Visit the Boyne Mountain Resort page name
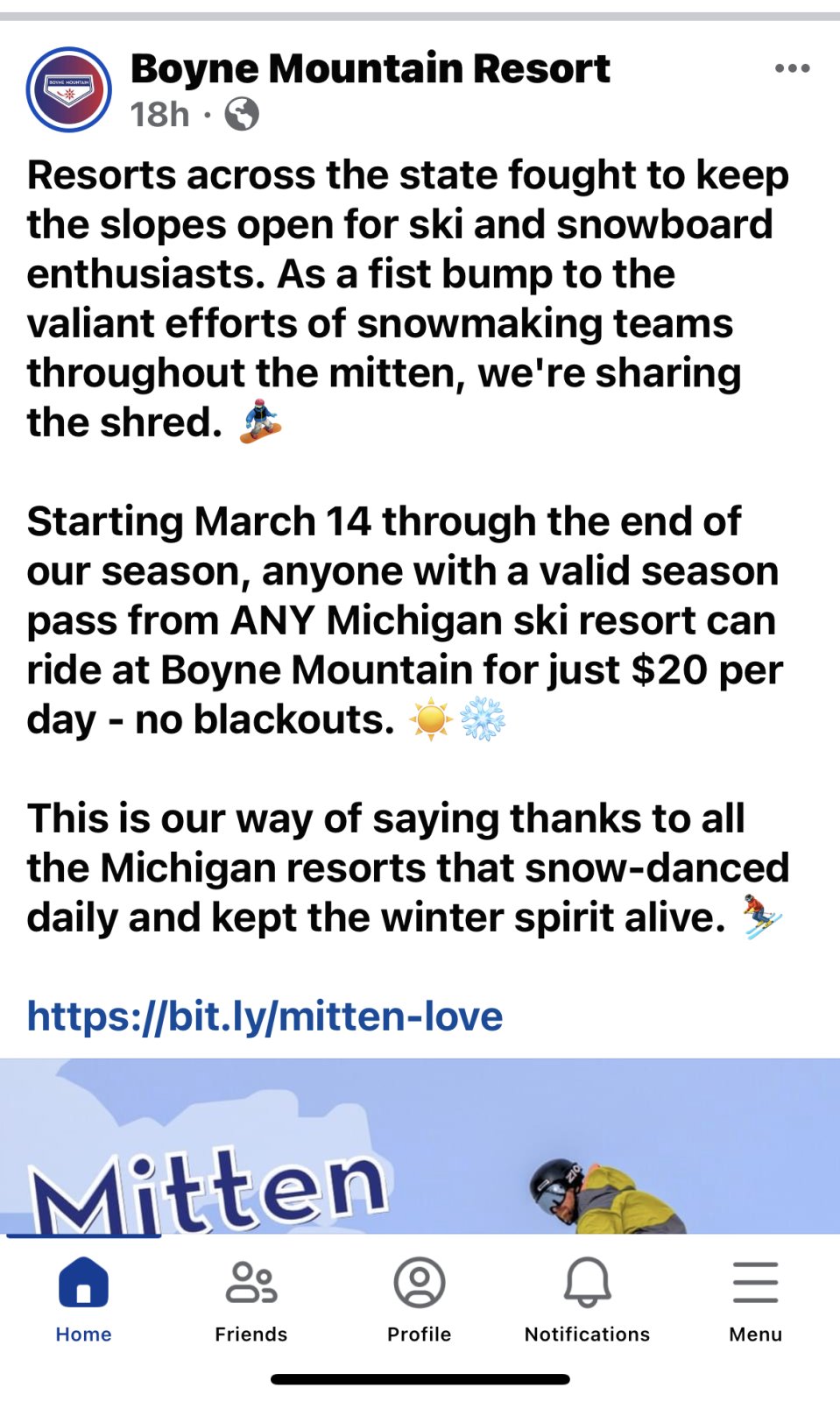 370,68
